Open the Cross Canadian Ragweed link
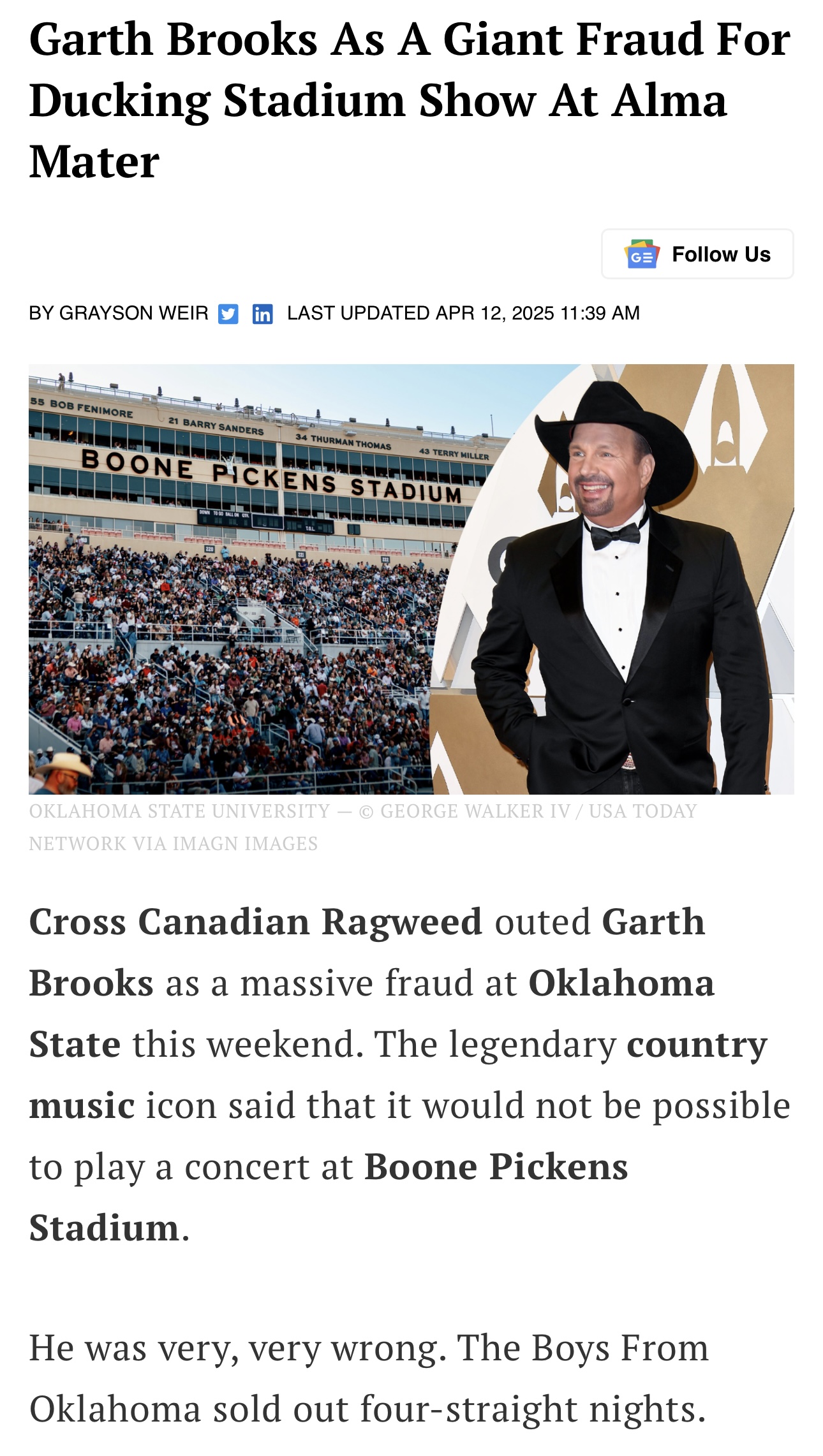This screenshot has height=1456, width=823. (x=255, y=922)
